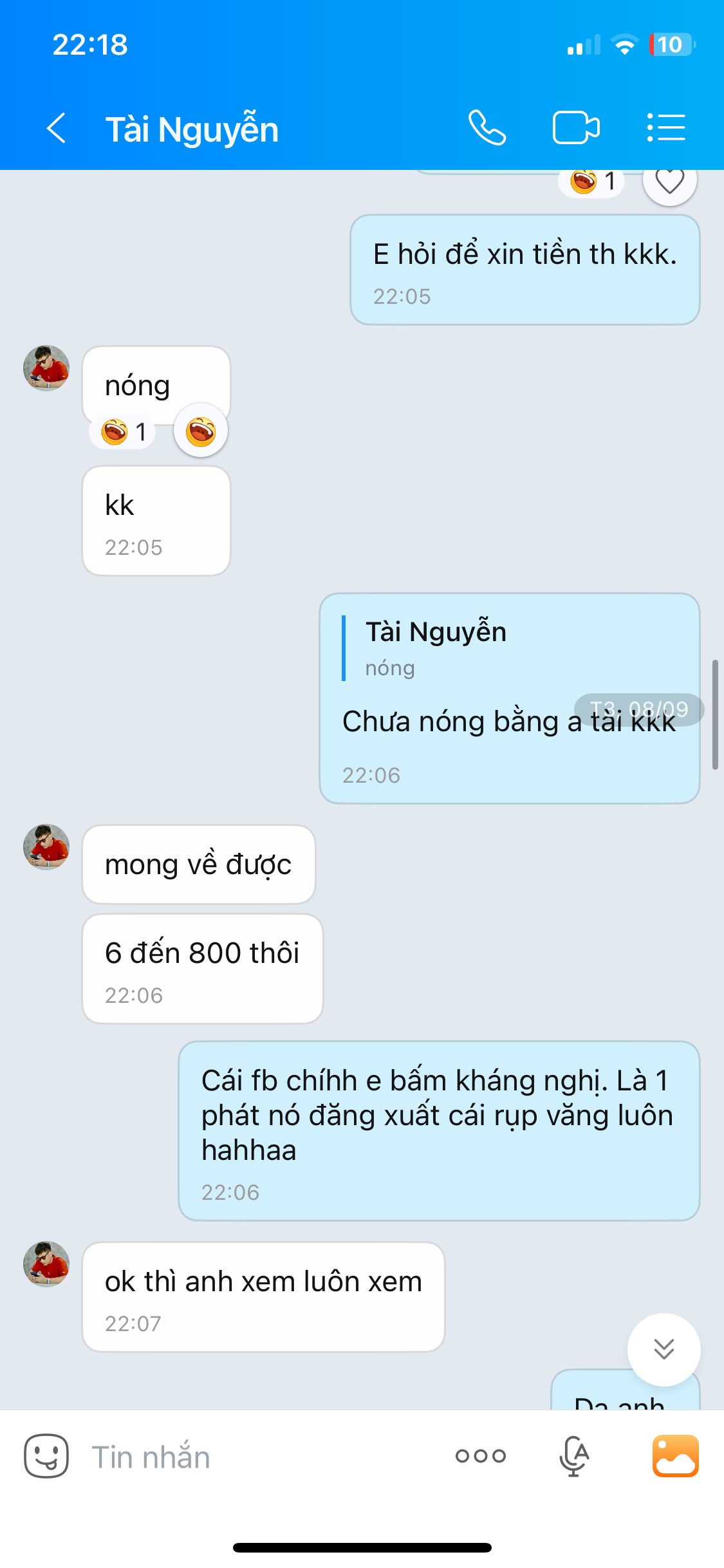The height and width of the screenshot is (1568, 724).
Task: Open the photo gallery picker
Action: coord(676,1456)
